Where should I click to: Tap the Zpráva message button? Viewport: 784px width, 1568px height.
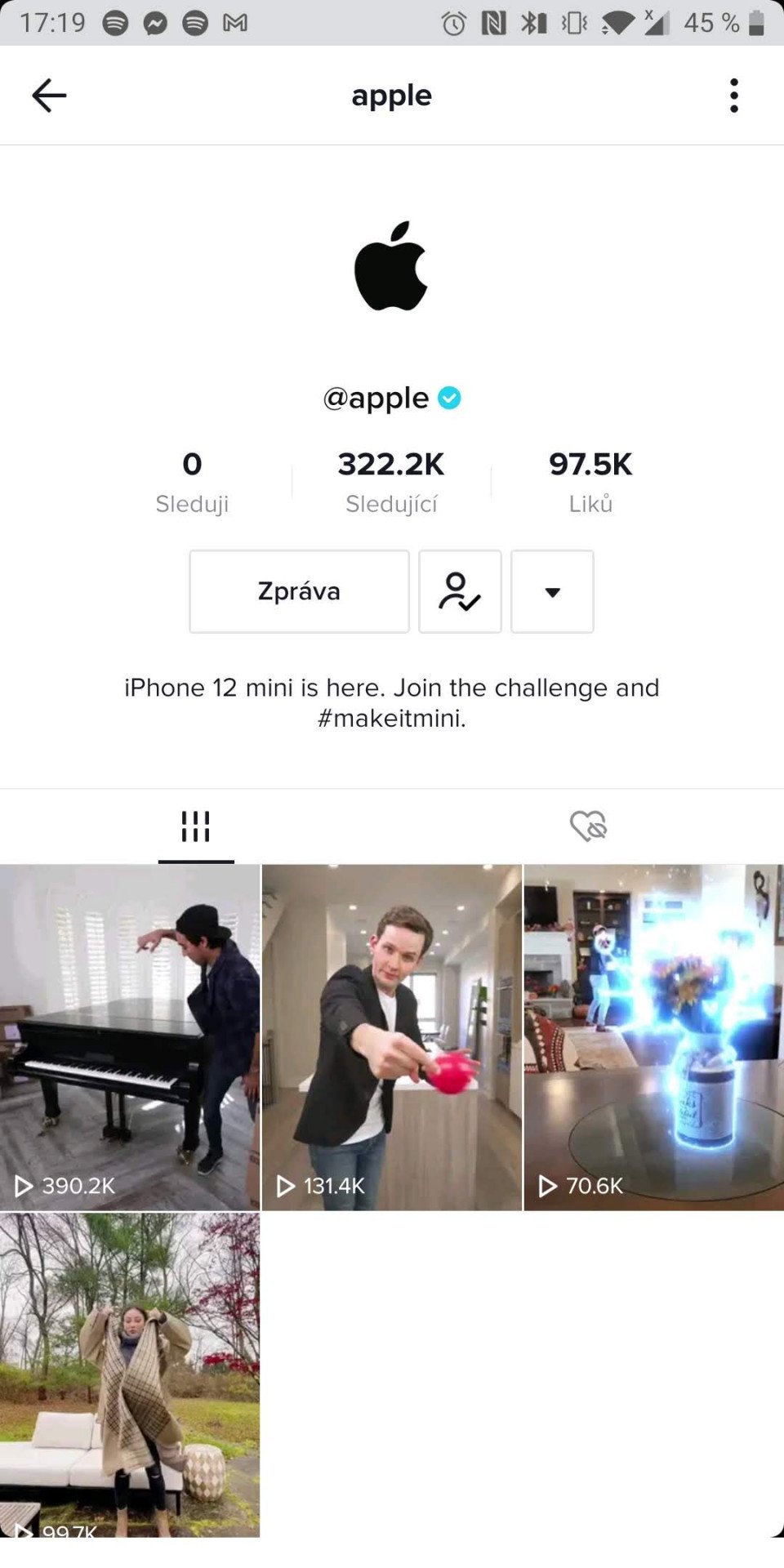coord(299,591)
